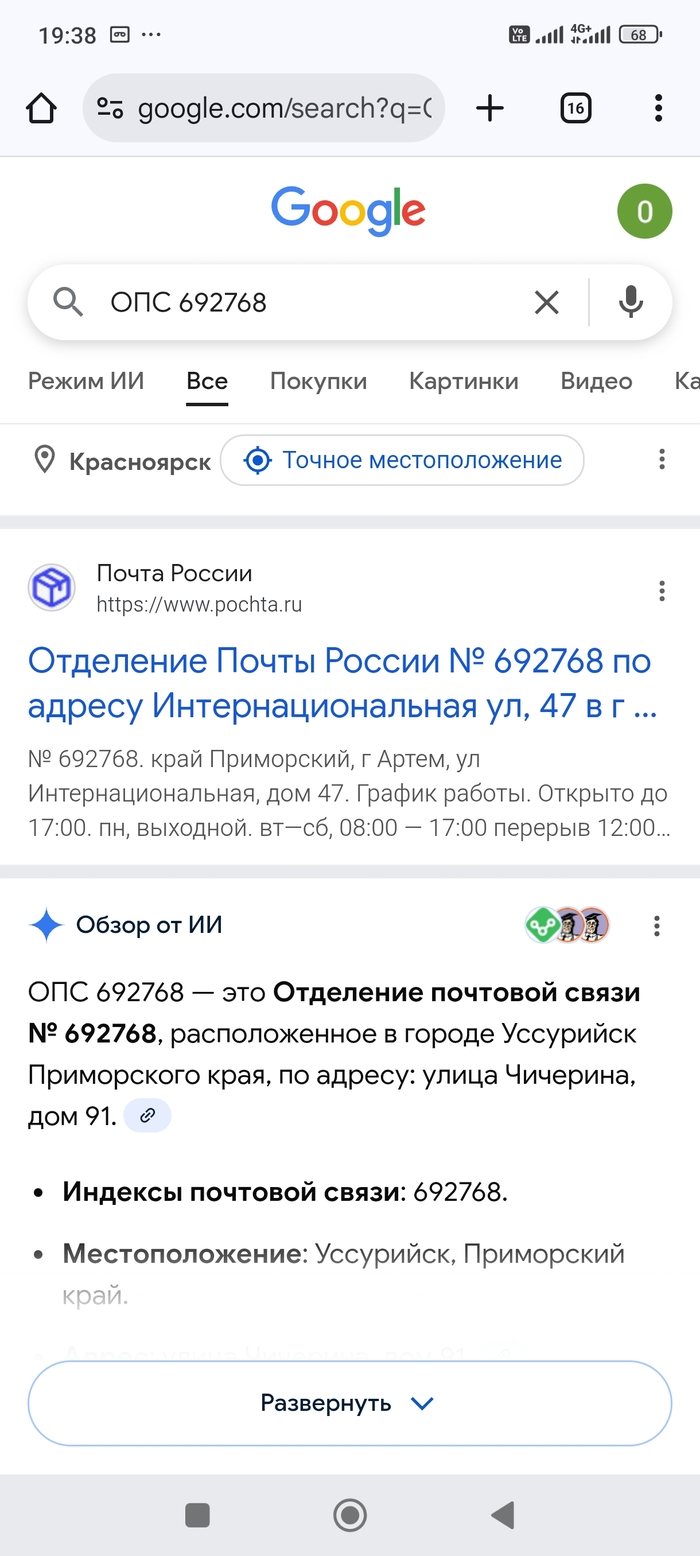700x1556 pixels.
Task: Go to the Chrome home page
Action: [41, 108]
